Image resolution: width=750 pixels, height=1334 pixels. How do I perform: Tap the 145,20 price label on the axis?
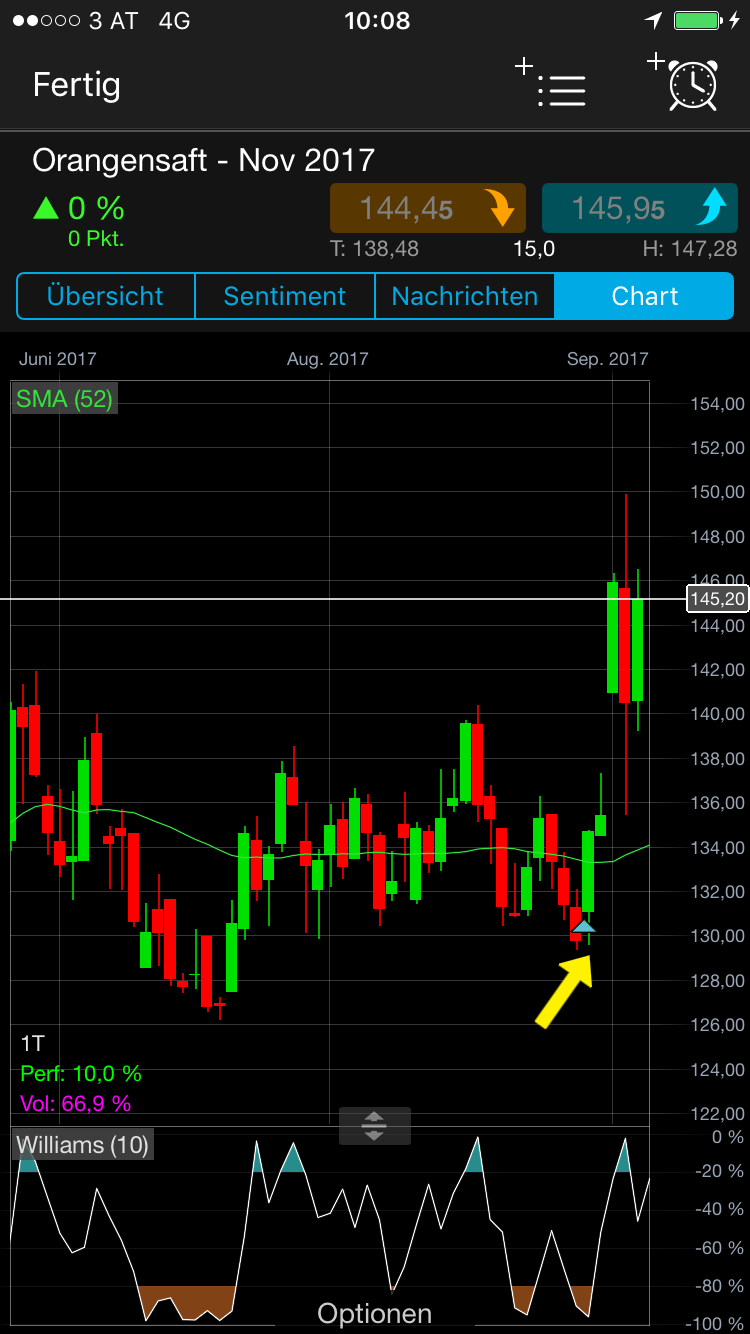pos(716,599)
